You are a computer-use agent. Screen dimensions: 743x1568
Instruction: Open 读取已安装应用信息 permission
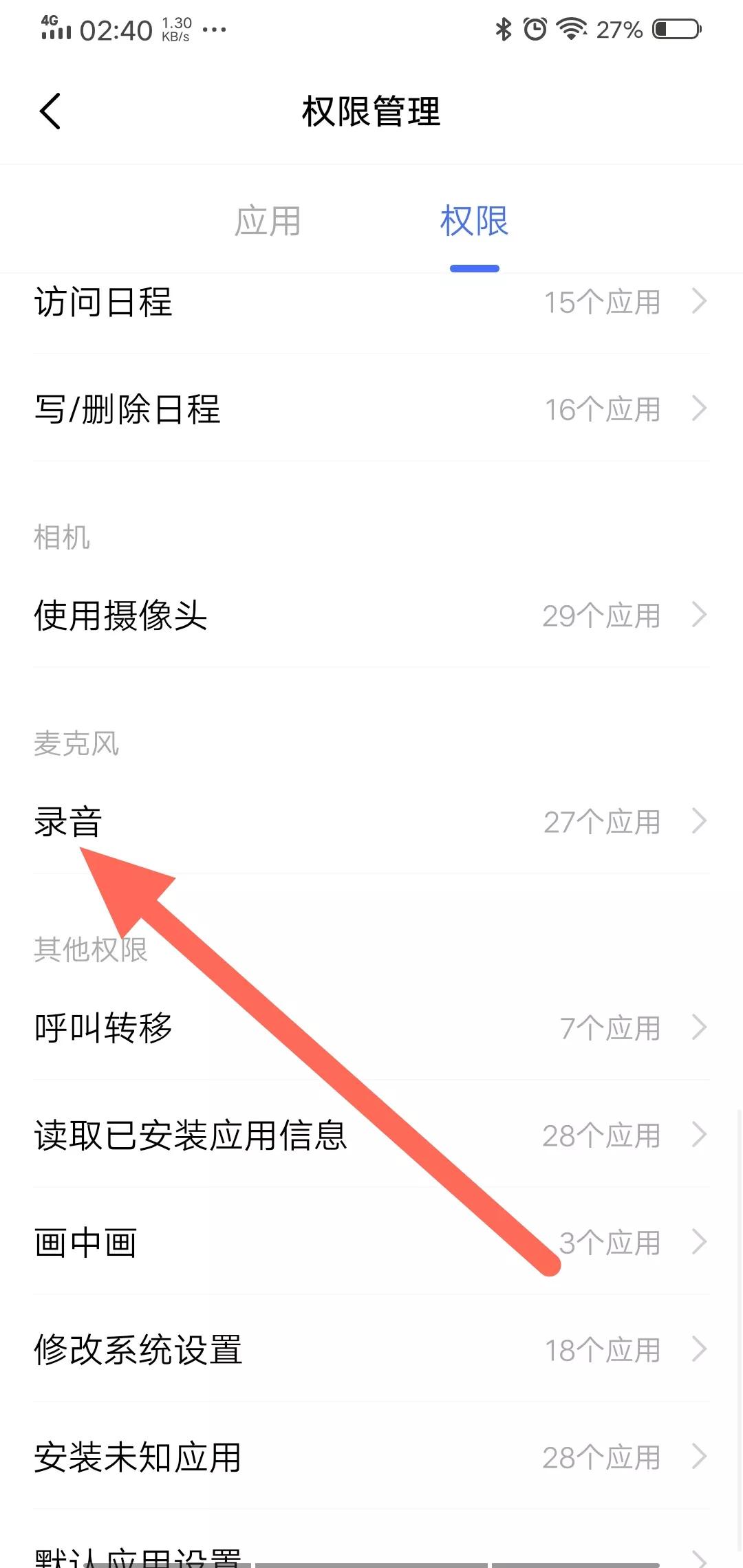[x=371, y=1135]
